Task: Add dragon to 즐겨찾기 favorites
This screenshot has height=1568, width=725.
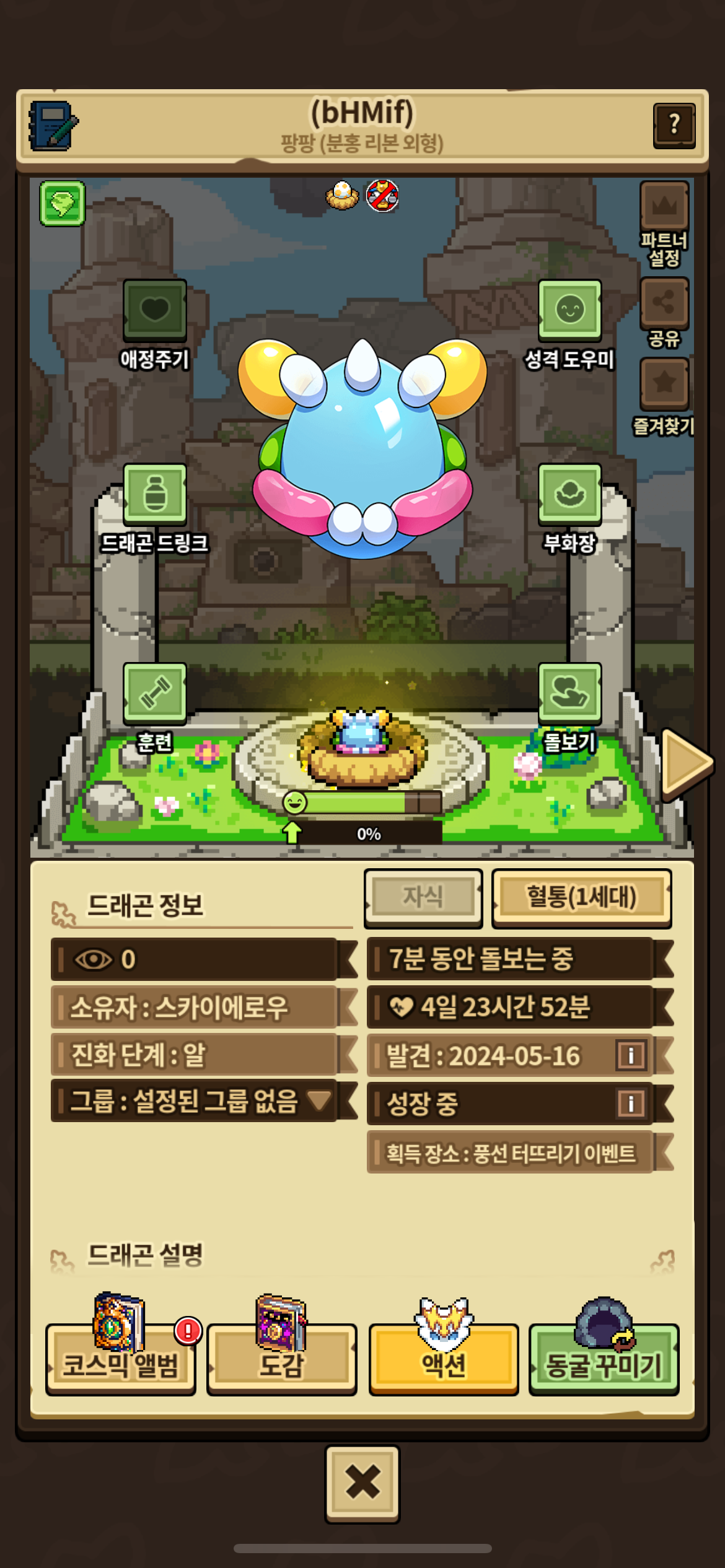Action: coord(664,383)
